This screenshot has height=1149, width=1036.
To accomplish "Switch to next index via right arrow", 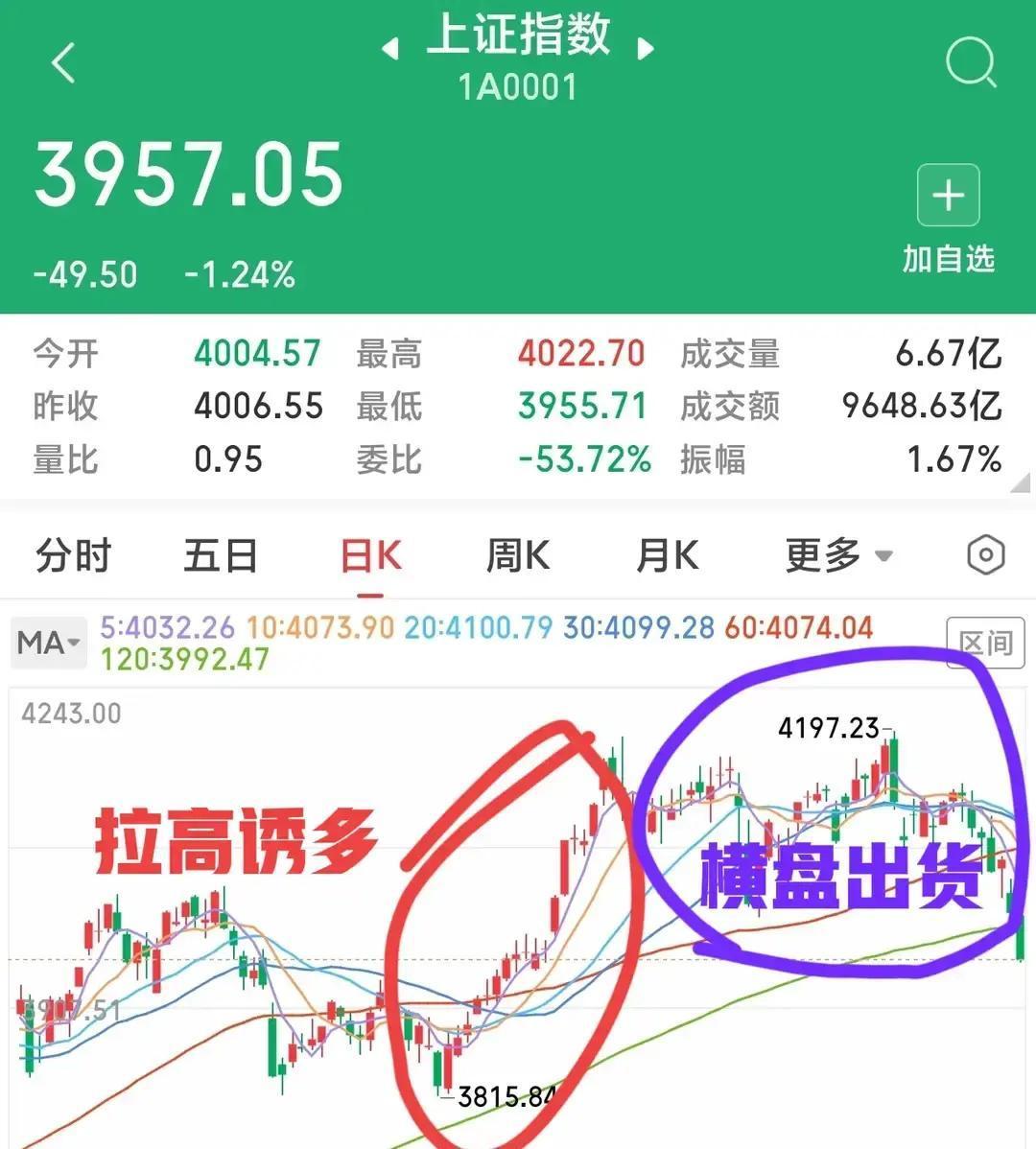I will [x=645, y=50].
